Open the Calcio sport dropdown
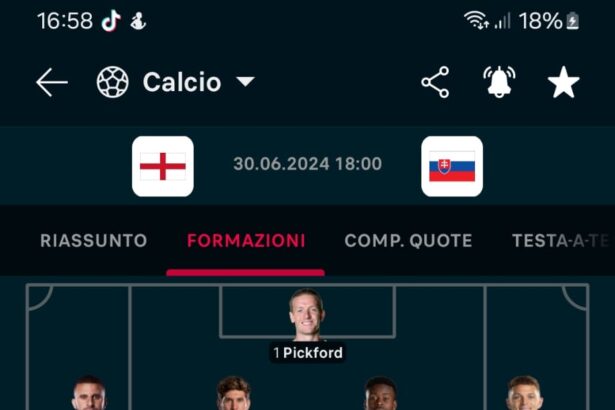Screen dimensions: 615x410 coord(176,82)
